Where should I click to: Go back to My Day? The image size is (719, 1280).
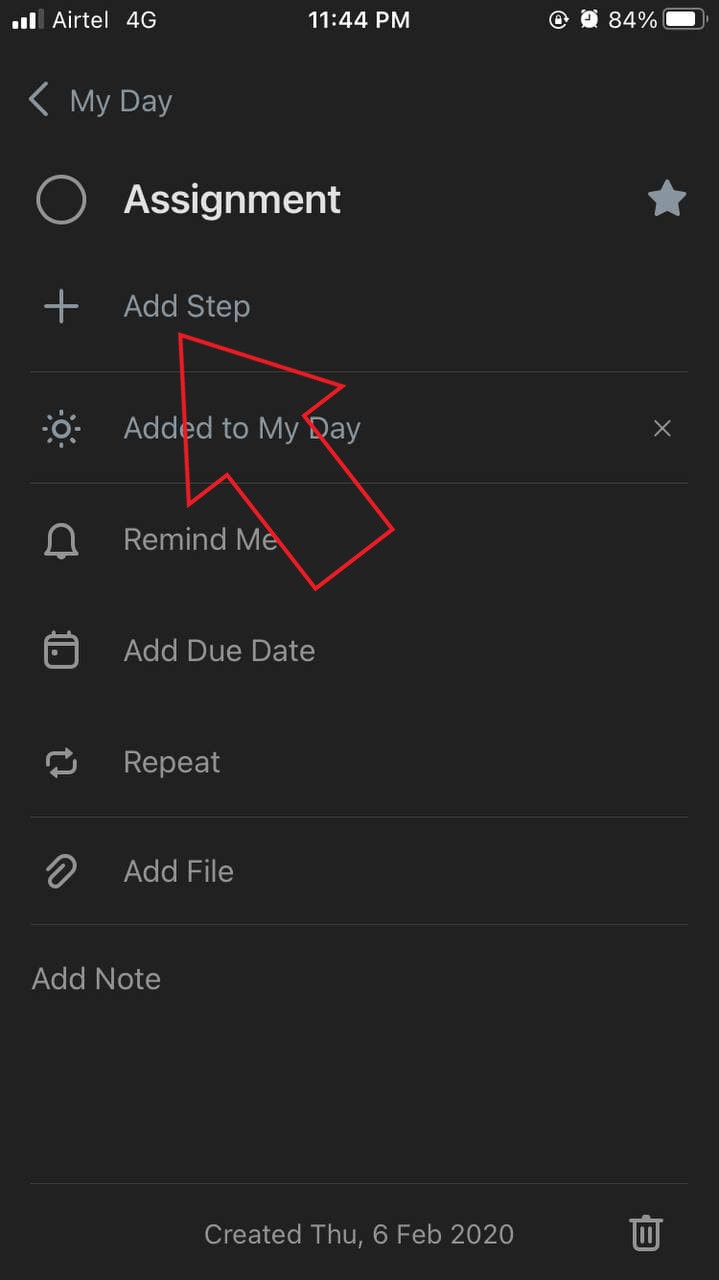click(100, 101)
